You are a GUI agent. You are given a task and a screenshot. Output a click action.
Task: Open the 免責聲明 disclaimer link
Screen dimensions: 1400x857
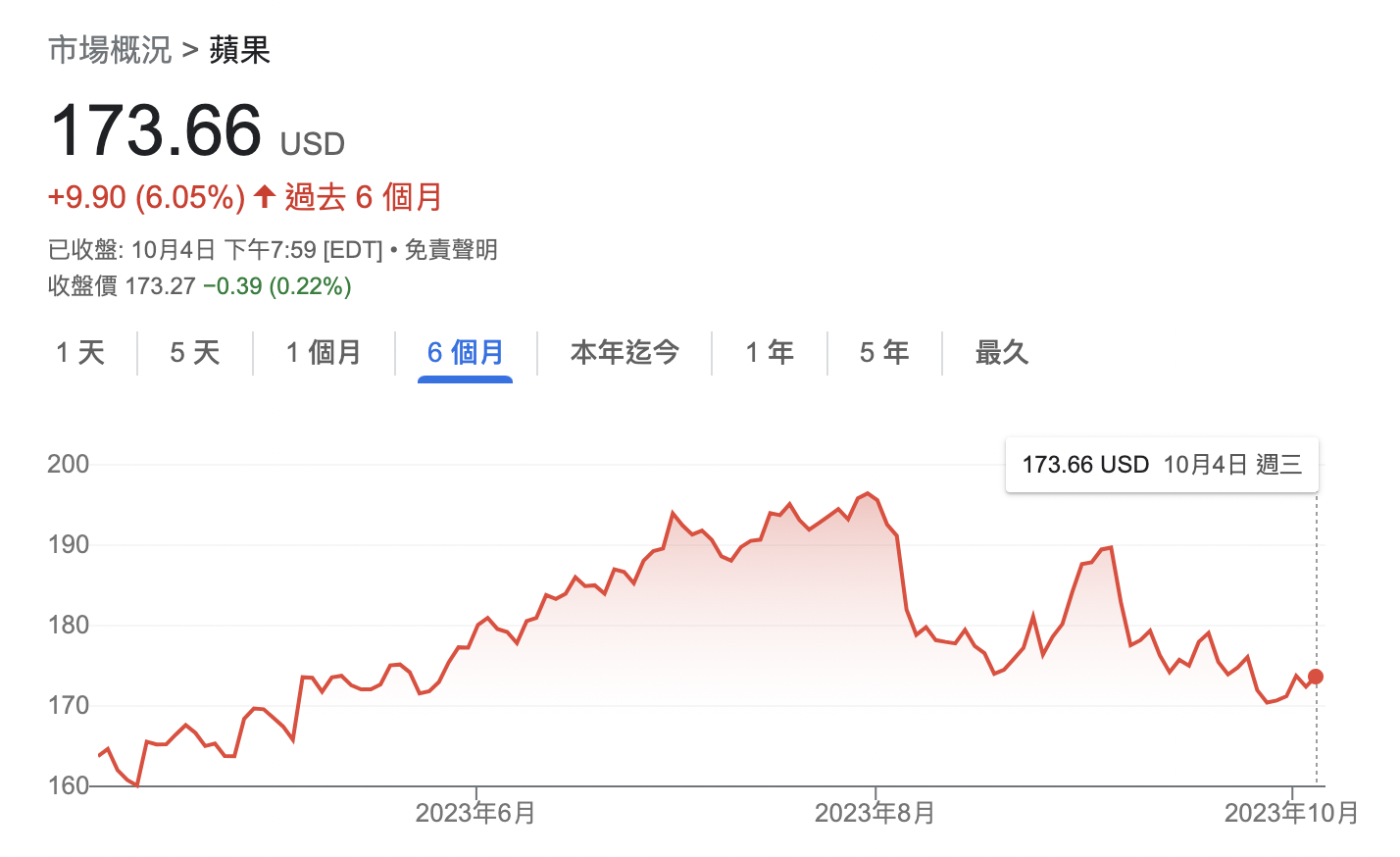(x=451, y=250)
